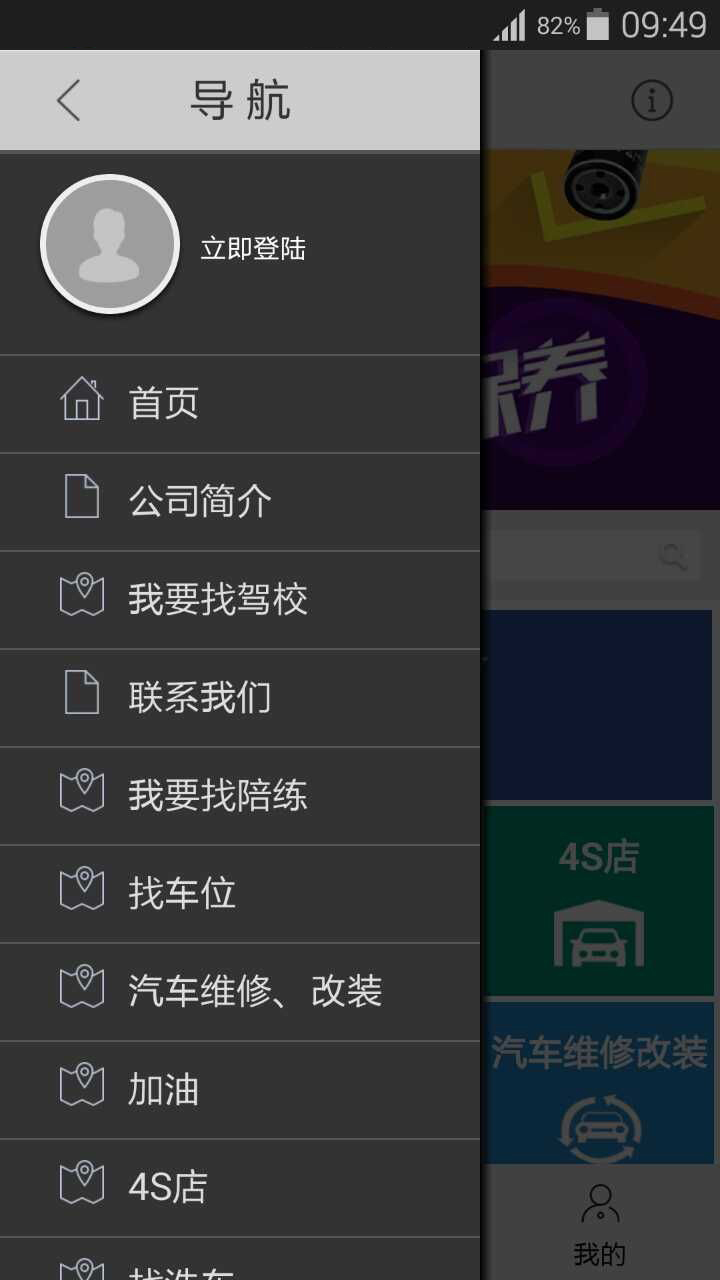Viewport: 720px width, 1280px height.
Task: Tap the profile avatar to log in
Action: tap(110, 244)
